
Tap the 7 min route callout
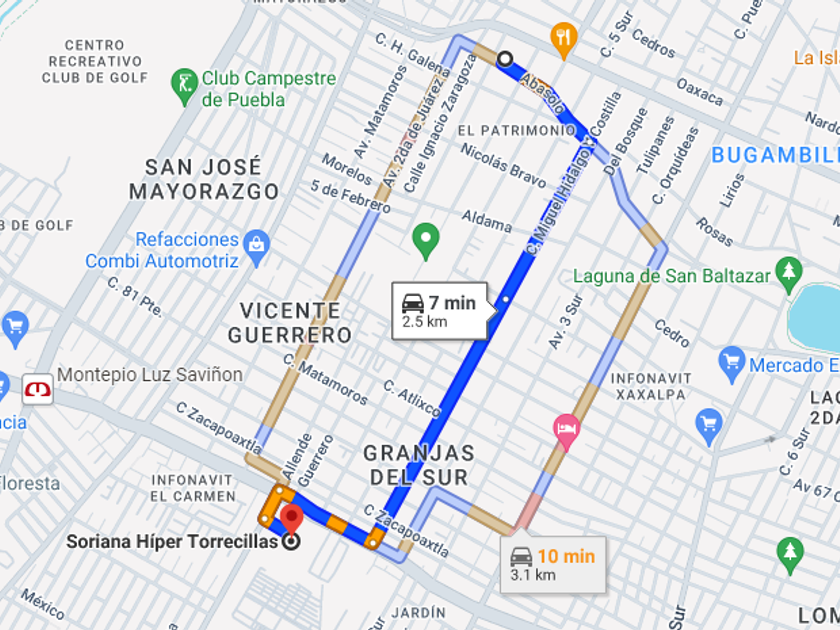point(439,311)
